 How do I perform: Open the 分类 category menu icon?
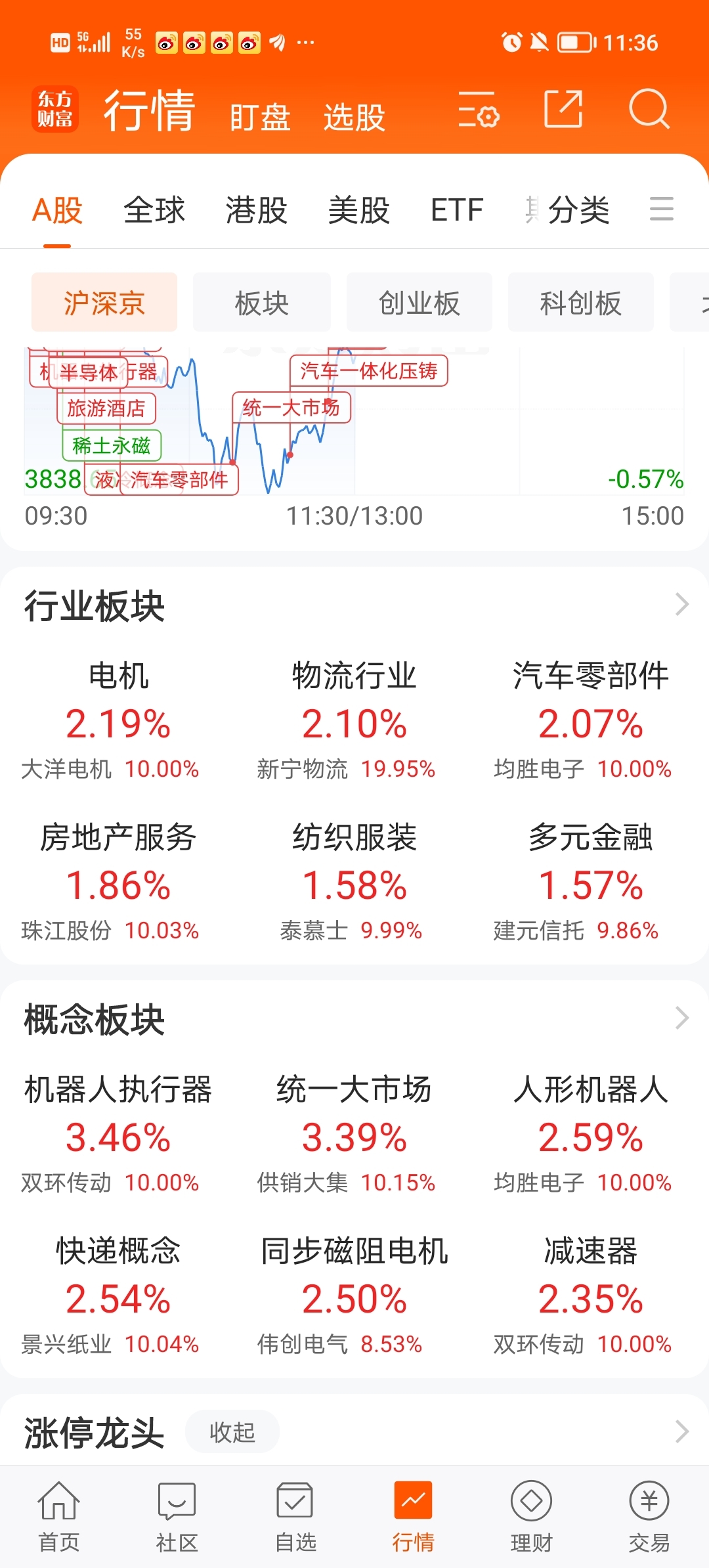click(x=662, y=209)
